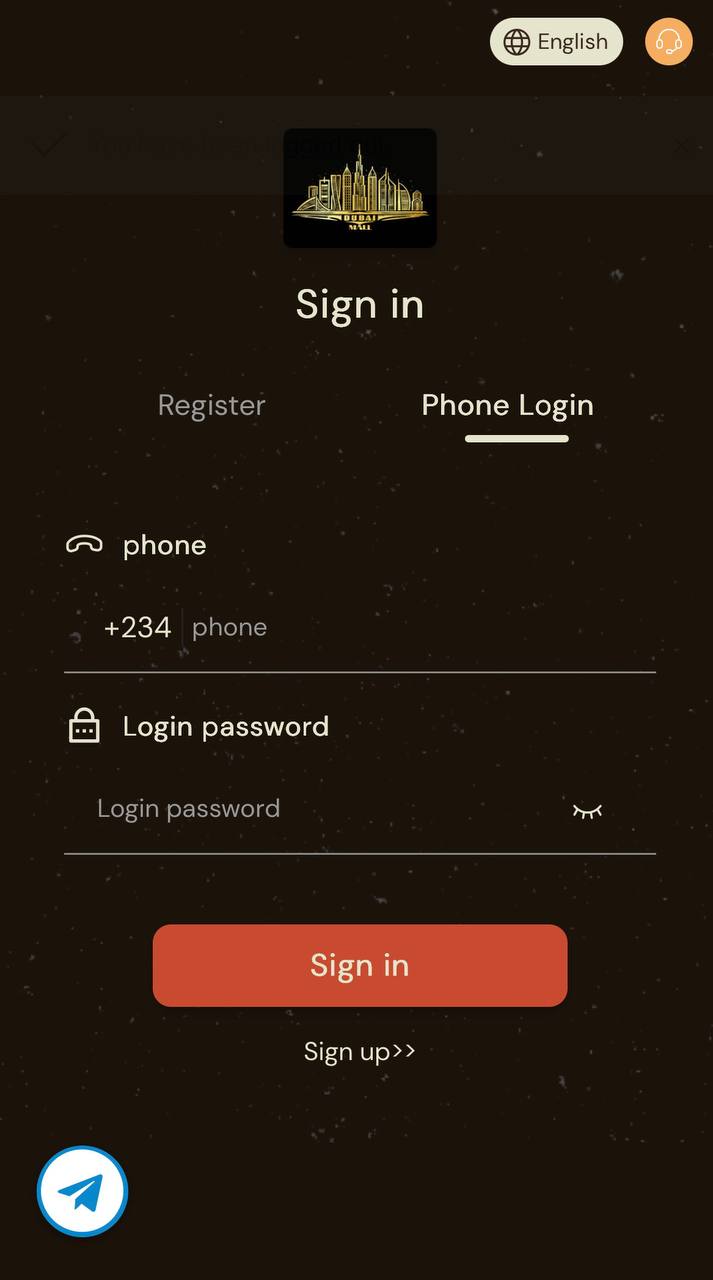Open the English language selector

pyautogui.click(x=556, y=42)
